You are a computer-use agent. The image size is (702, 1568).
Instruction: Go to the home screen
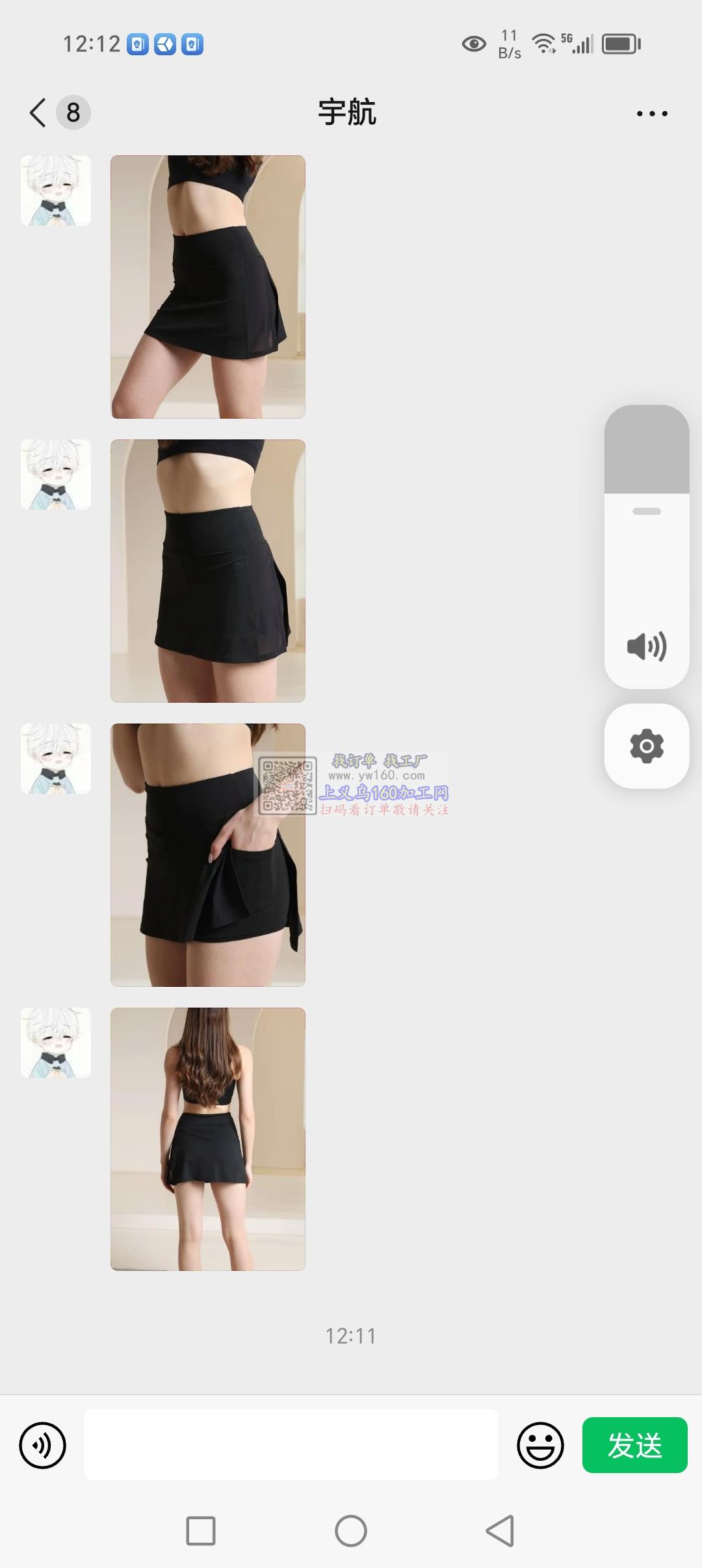point(351,1531)
